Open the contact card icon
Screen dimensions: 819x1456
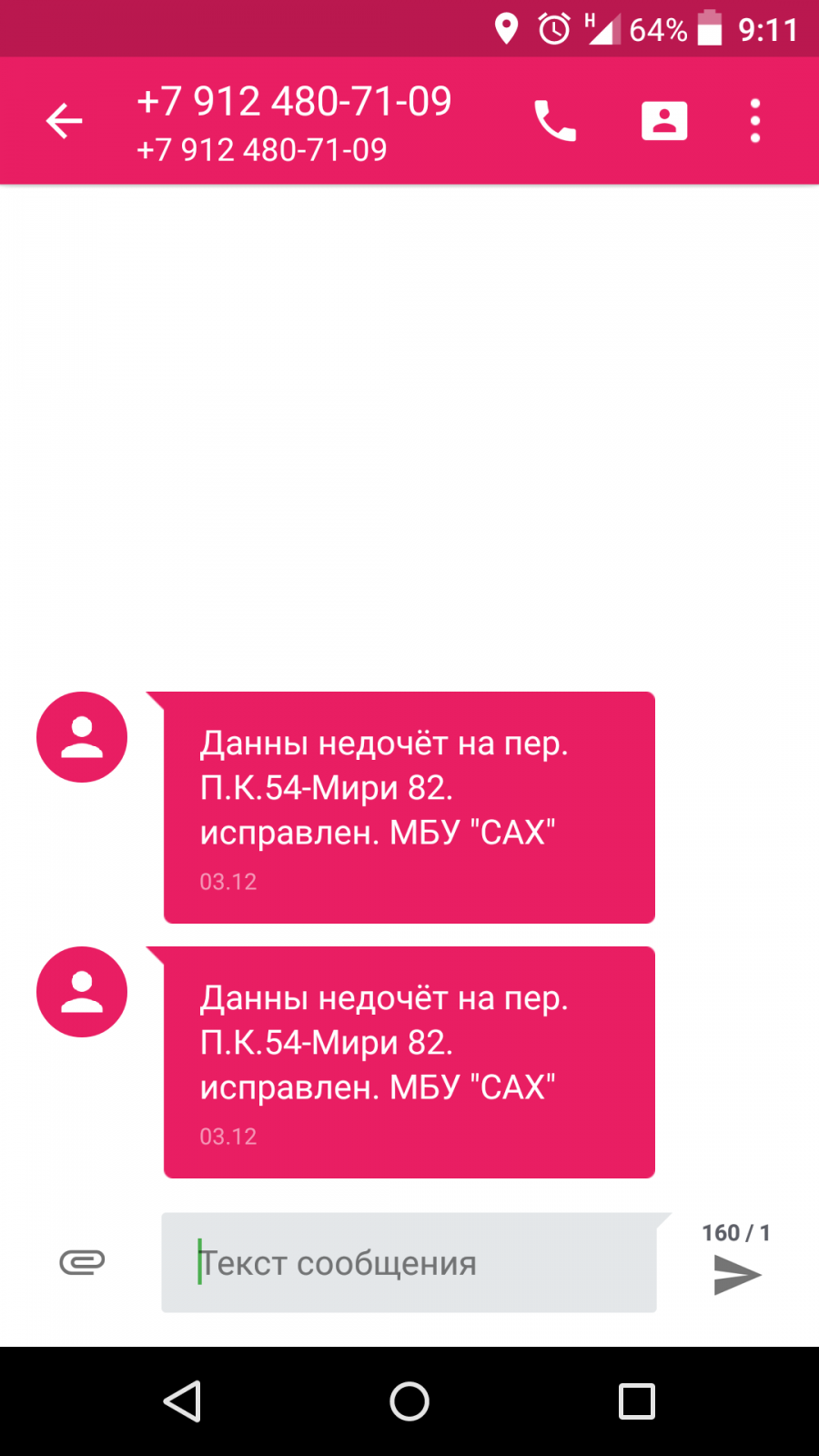664,121
